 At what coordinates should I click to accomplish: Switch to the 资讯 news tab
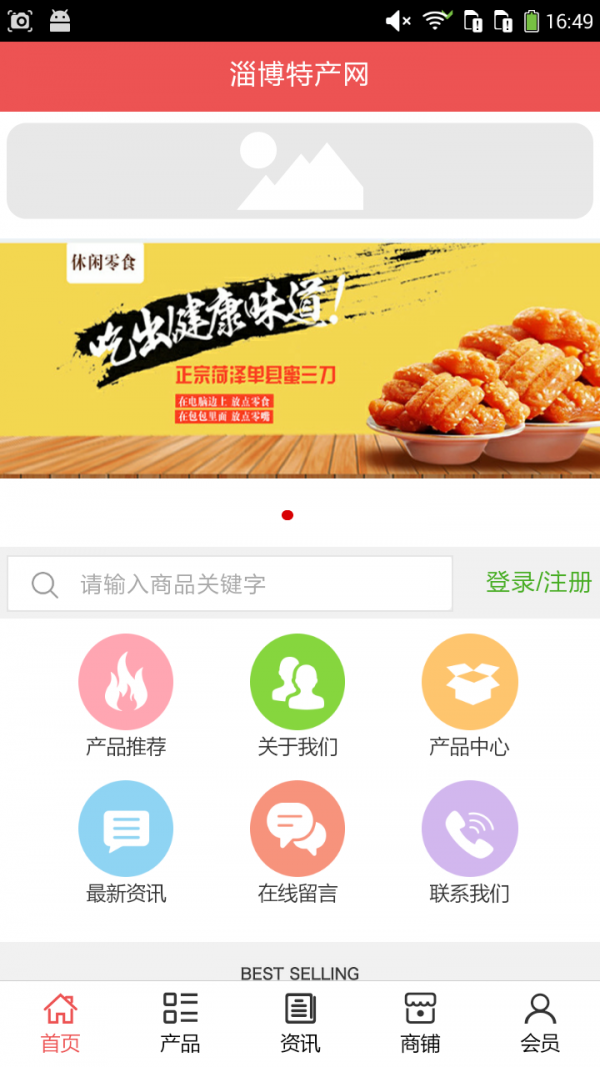(300, 1023)
